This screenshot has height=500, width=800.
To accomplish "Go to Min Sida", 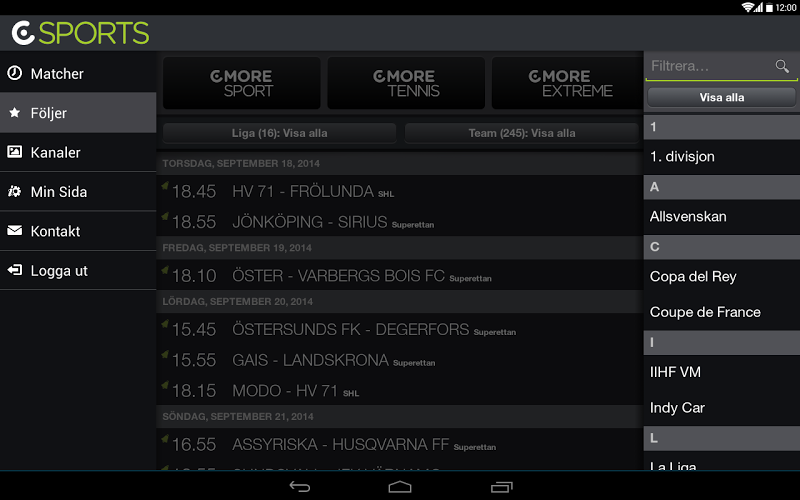I will point(78,191).
